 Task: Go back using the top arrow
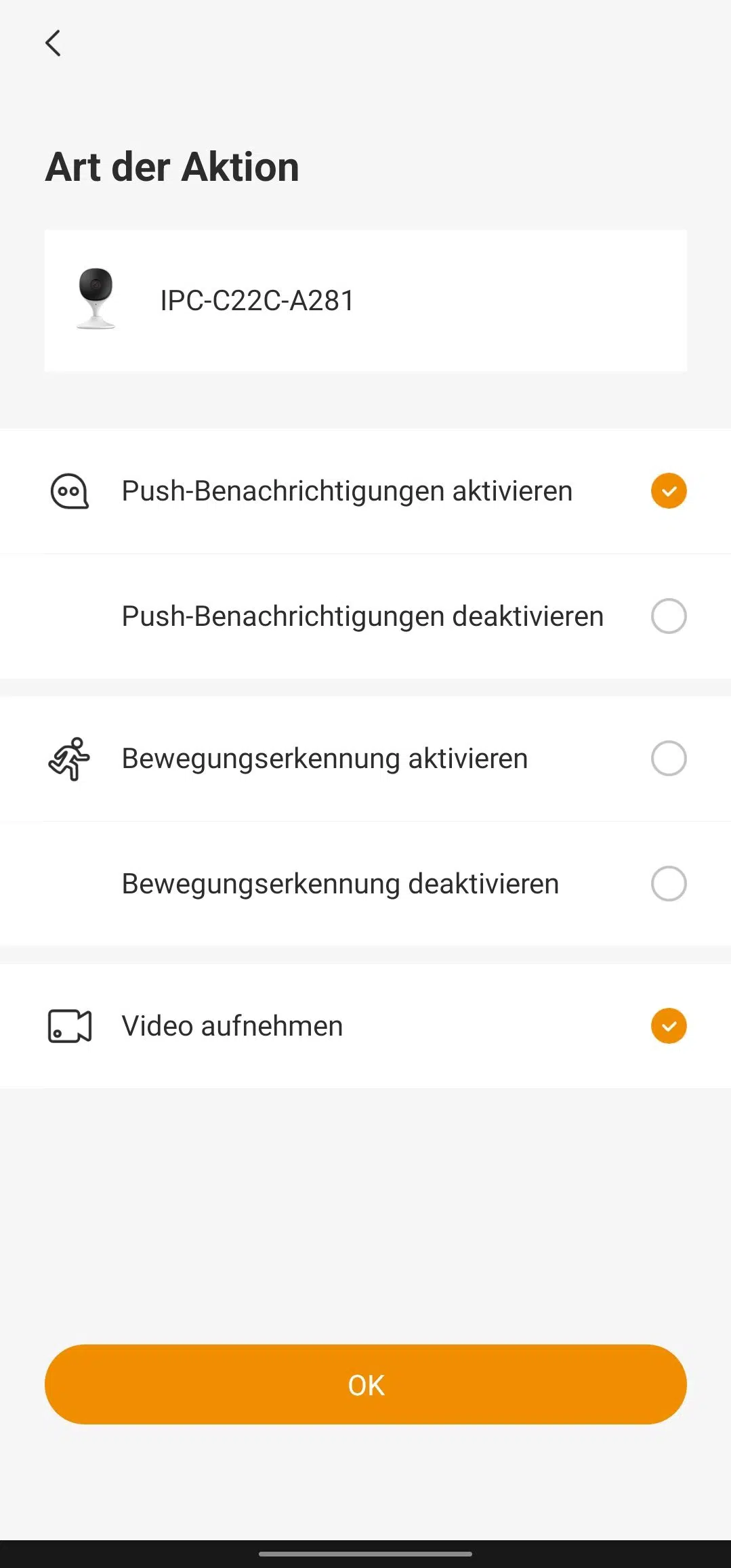point(53,43)
